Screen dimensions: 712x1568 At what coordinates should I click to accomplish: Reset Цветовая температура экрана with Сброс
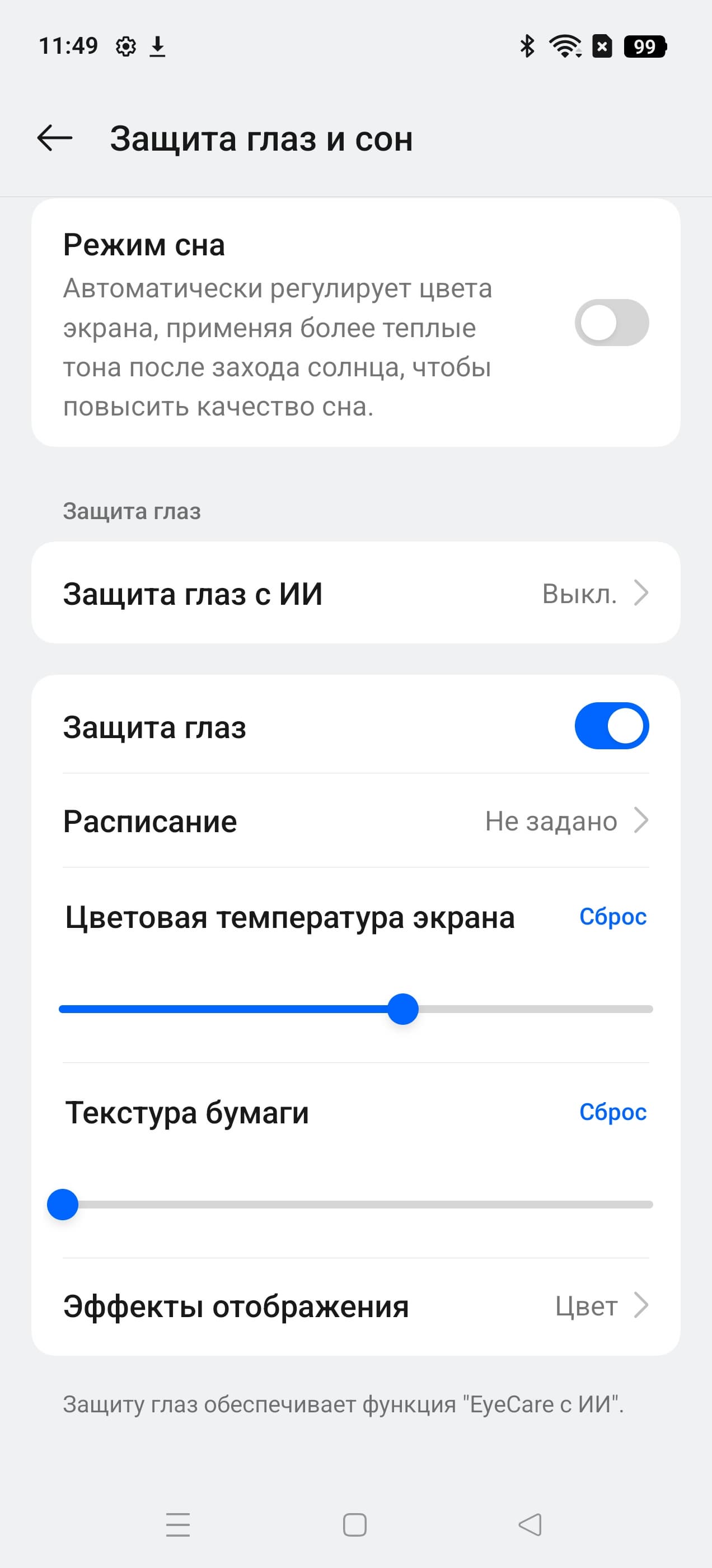coord(612,917)
